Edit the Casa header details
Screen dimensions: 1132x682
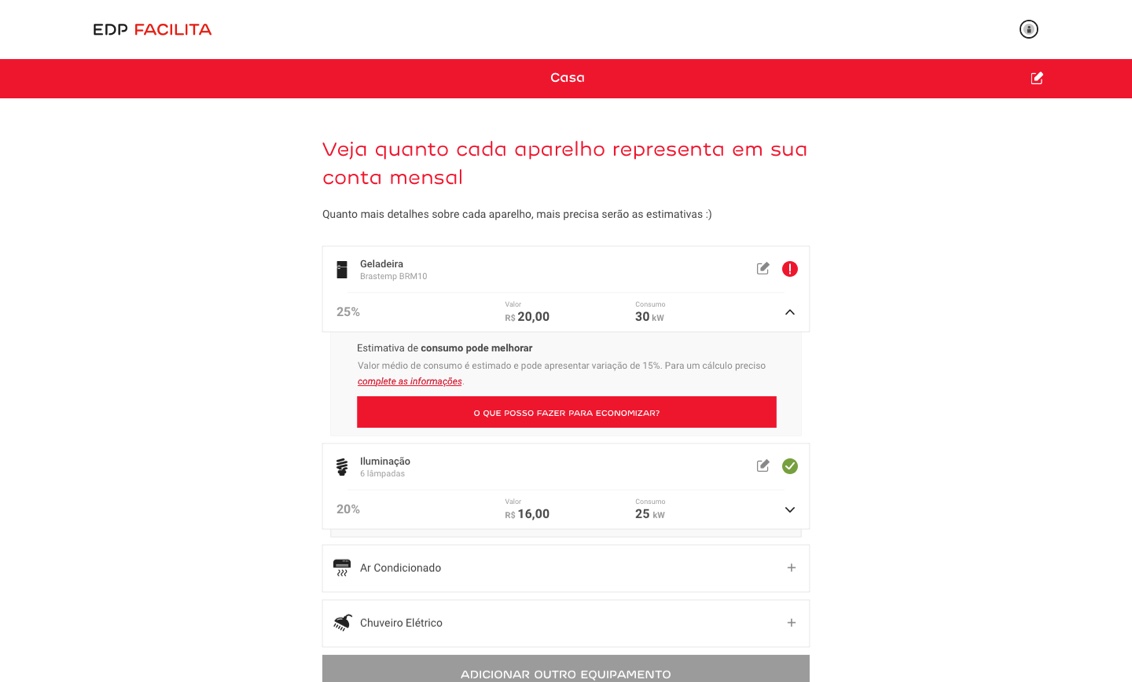tap(1037, 78)
